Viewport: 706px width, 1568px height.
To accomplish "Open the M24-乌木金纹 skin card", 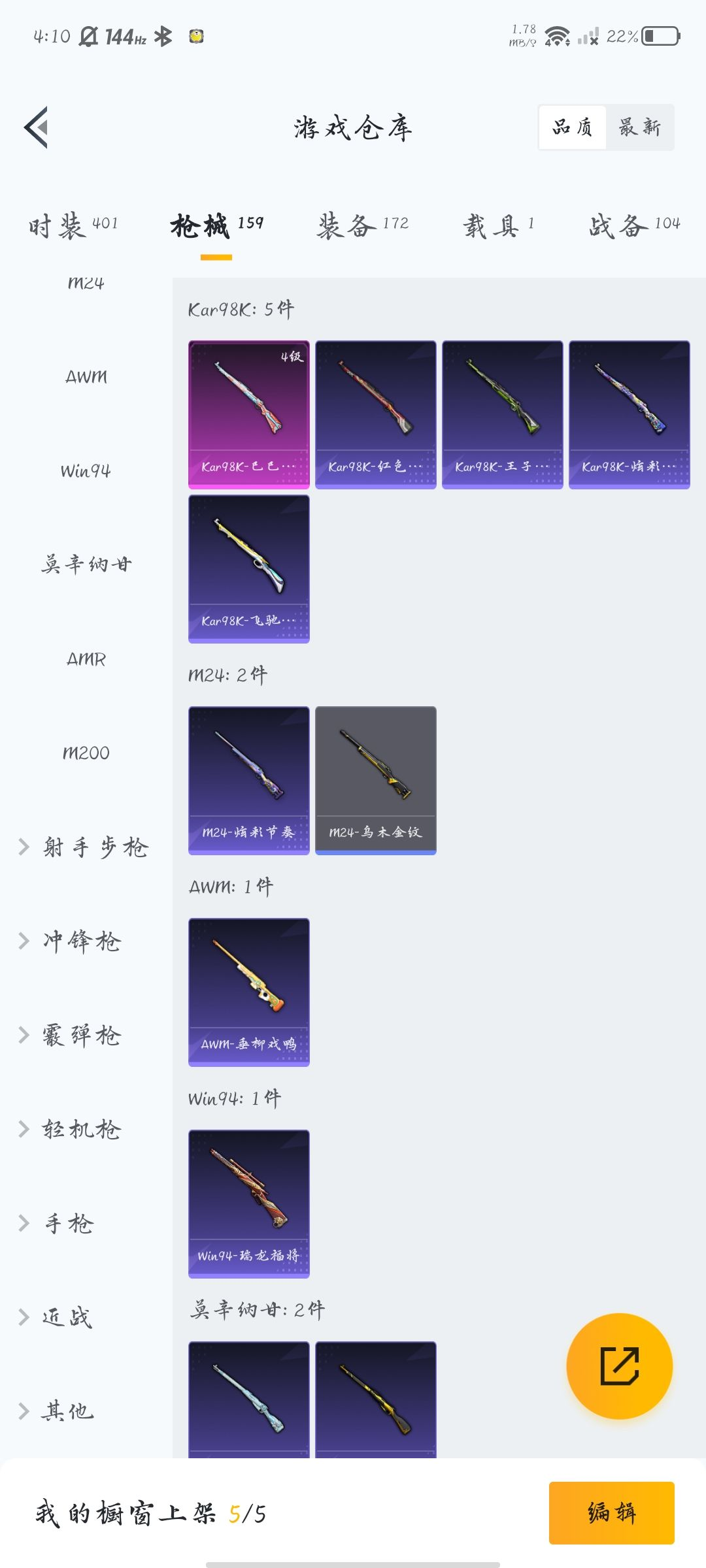I will pos(375,780).
